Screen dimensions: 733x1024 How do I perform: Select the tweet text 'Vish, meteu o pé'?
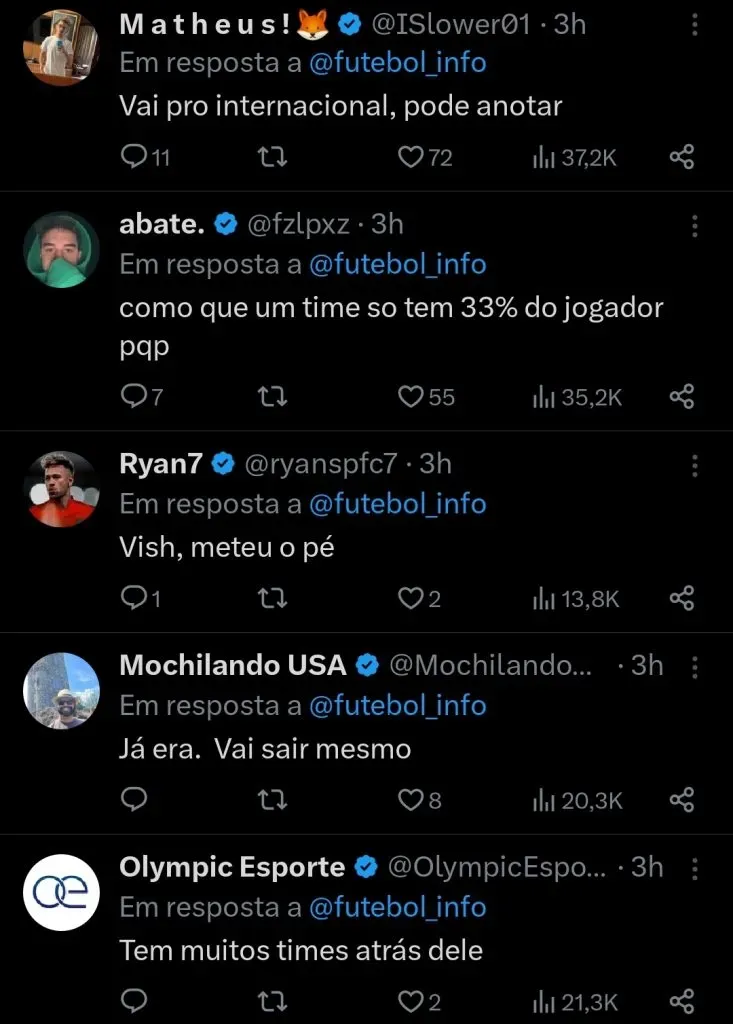click(225, 547)
